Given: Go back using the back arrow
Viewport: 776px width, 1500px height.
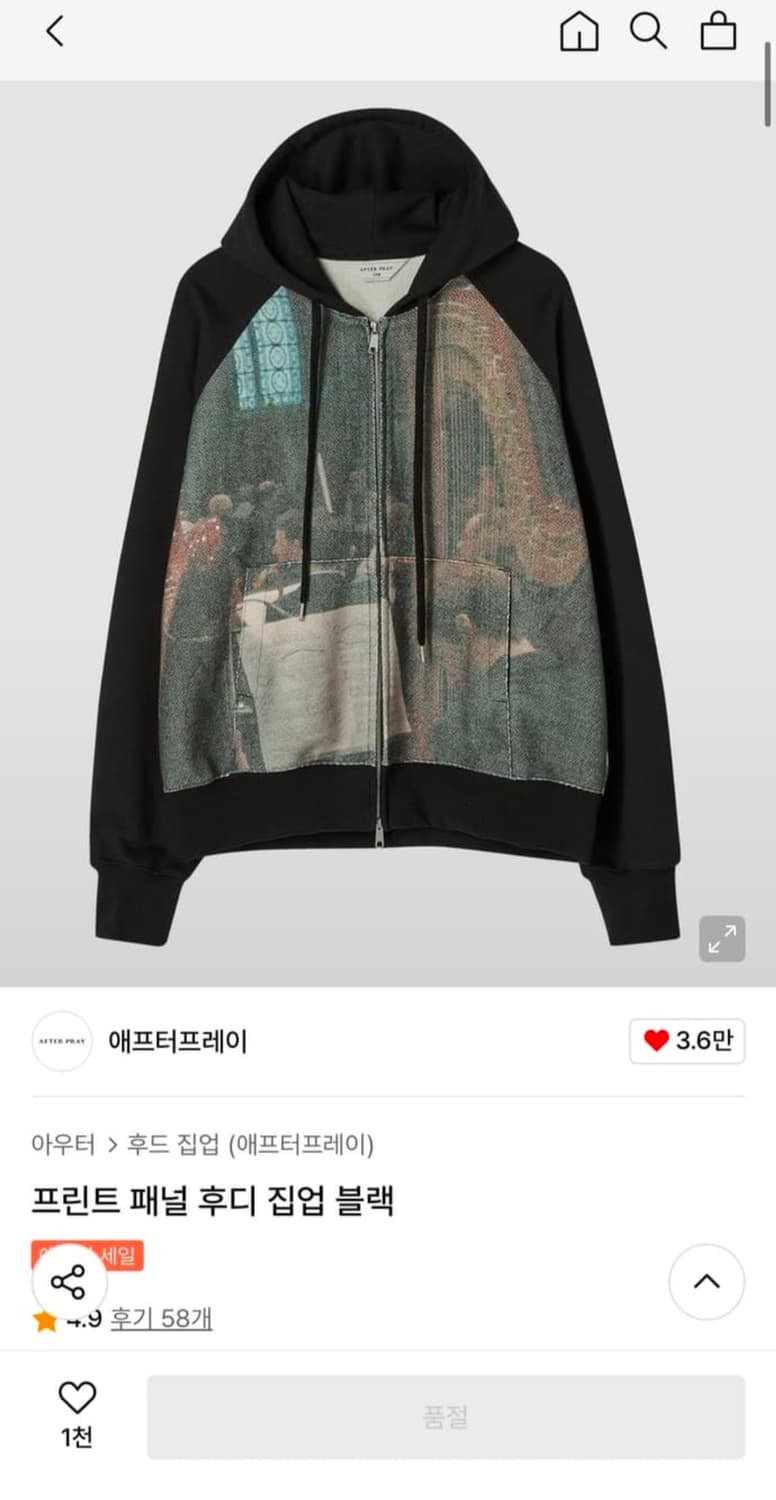Looking at the screenshot, I should [x=55, y=31].
